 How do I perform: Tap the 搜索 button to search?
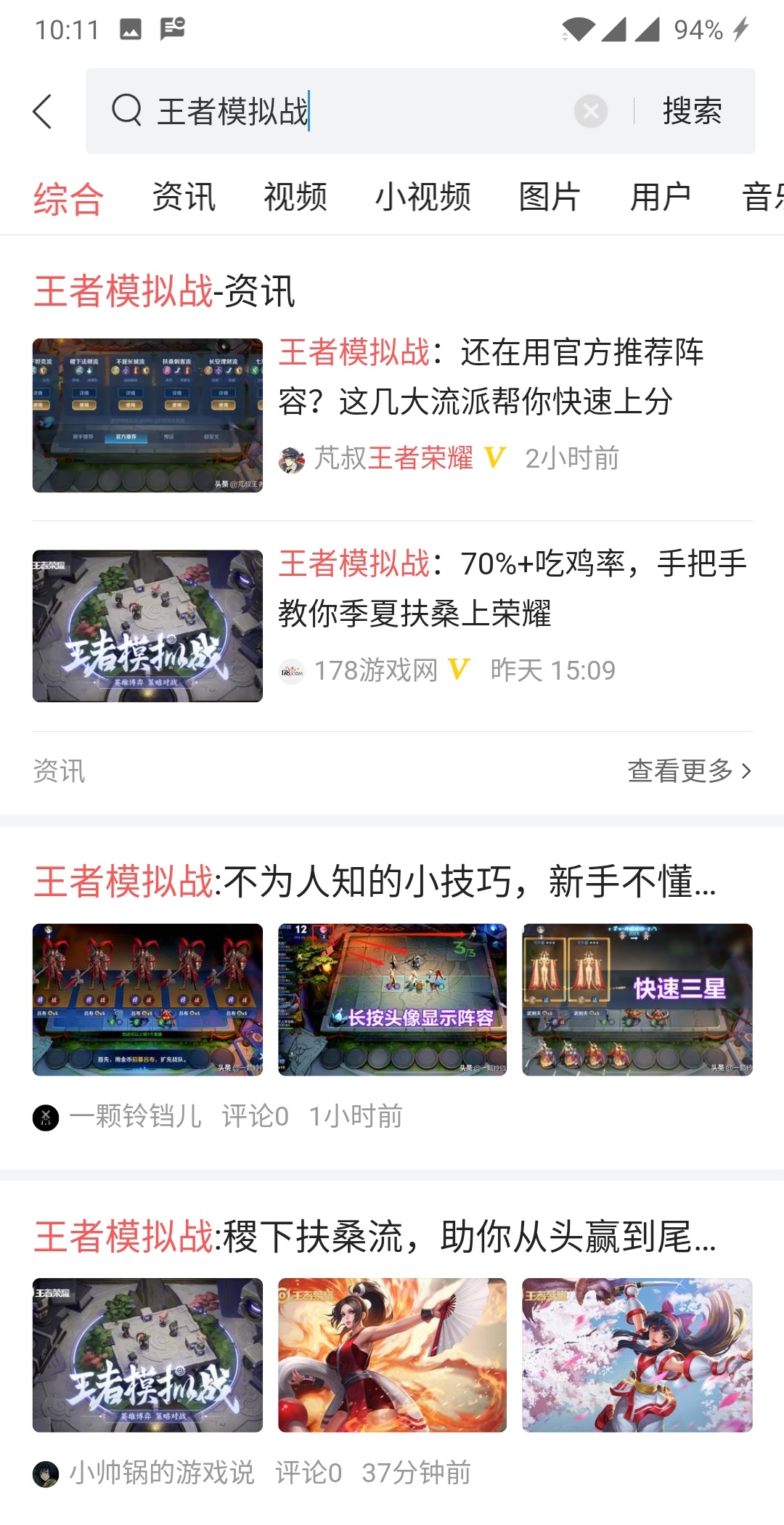tap(692, 110)
